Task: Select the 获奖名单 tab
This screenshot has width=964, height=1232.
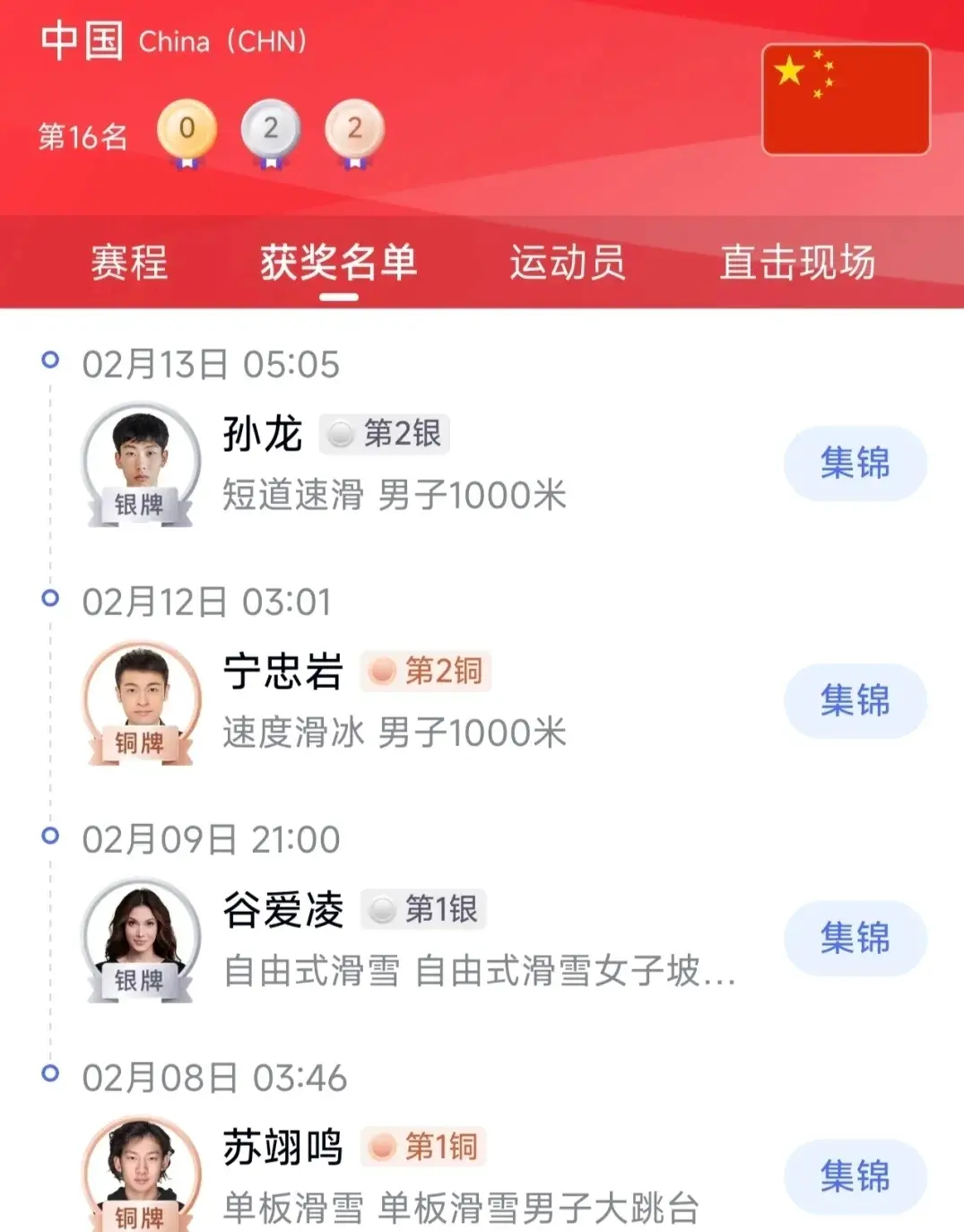Action: click(x=339, y=263)
